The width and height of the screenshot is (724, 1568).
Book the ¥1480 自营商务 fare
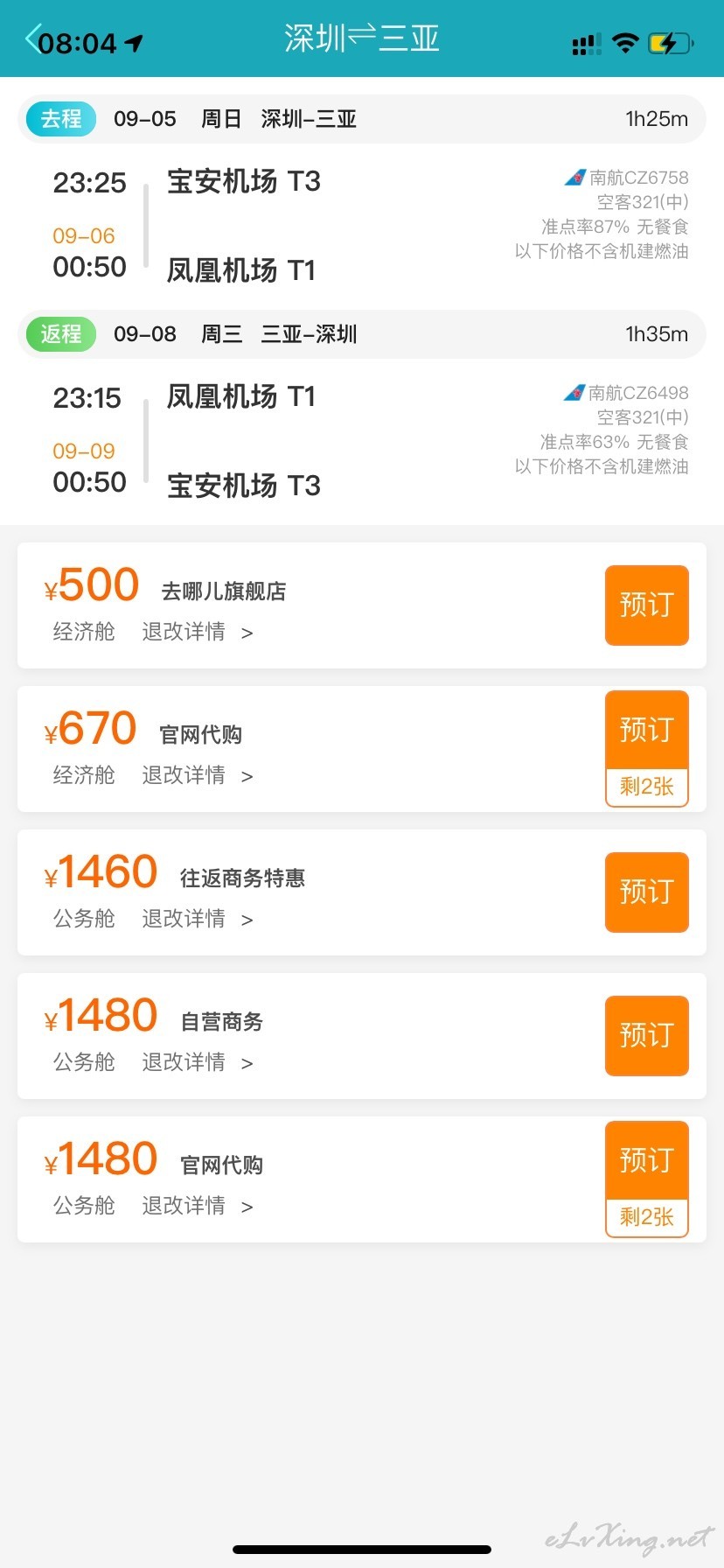[646, 1036]
